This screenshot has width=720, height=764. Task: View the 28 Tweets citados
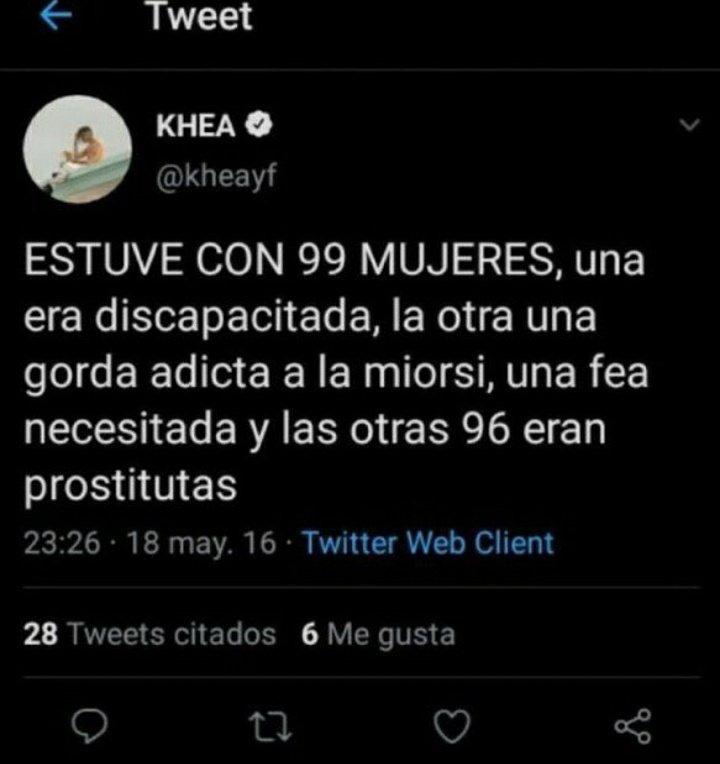point(150,634)
